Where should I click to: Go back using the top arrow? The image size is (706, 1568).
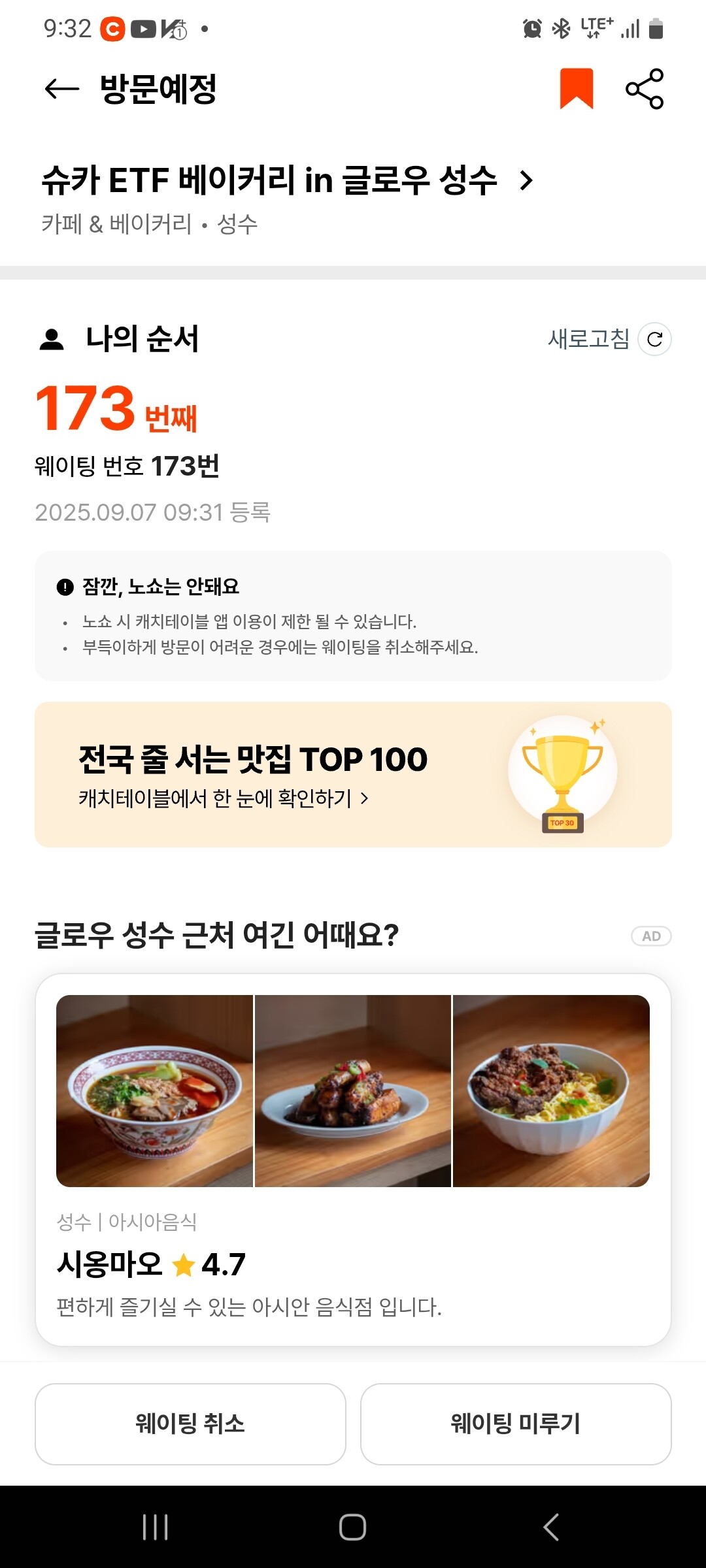tap(62, 89)
